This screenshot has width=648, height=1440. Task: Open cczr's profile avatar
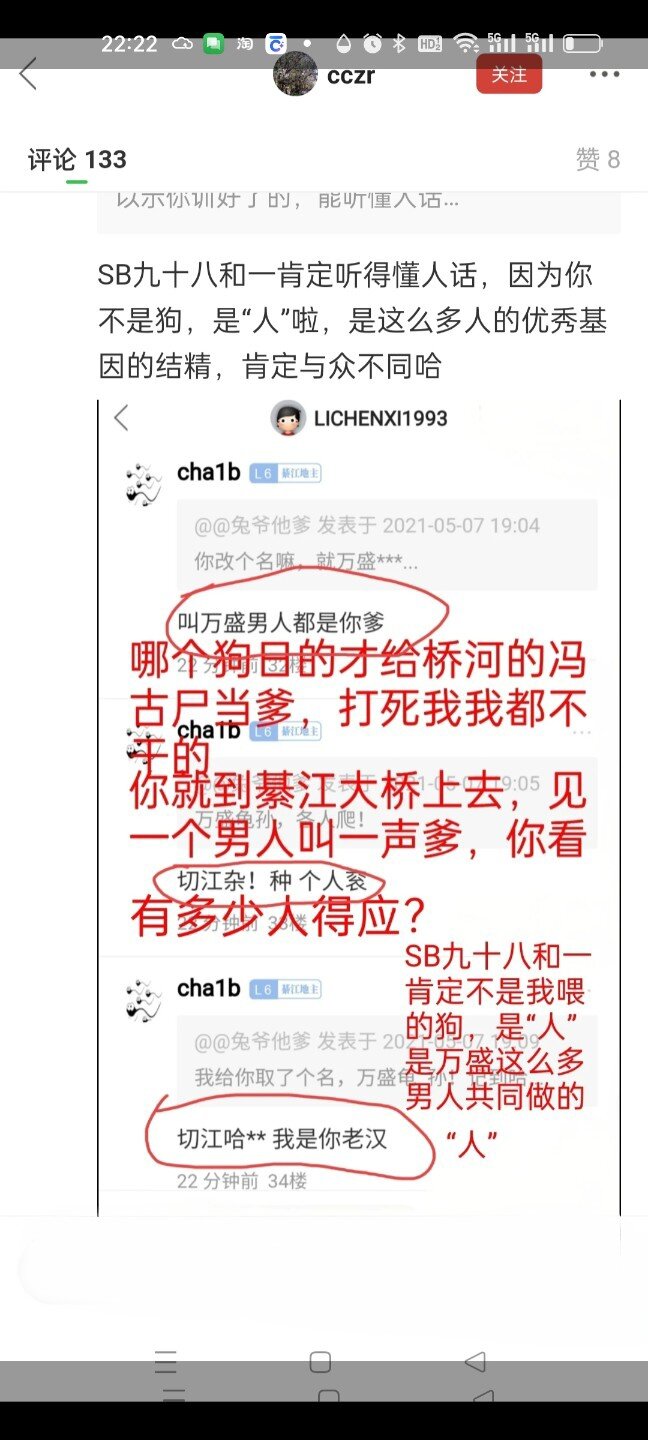pos(295,74)
